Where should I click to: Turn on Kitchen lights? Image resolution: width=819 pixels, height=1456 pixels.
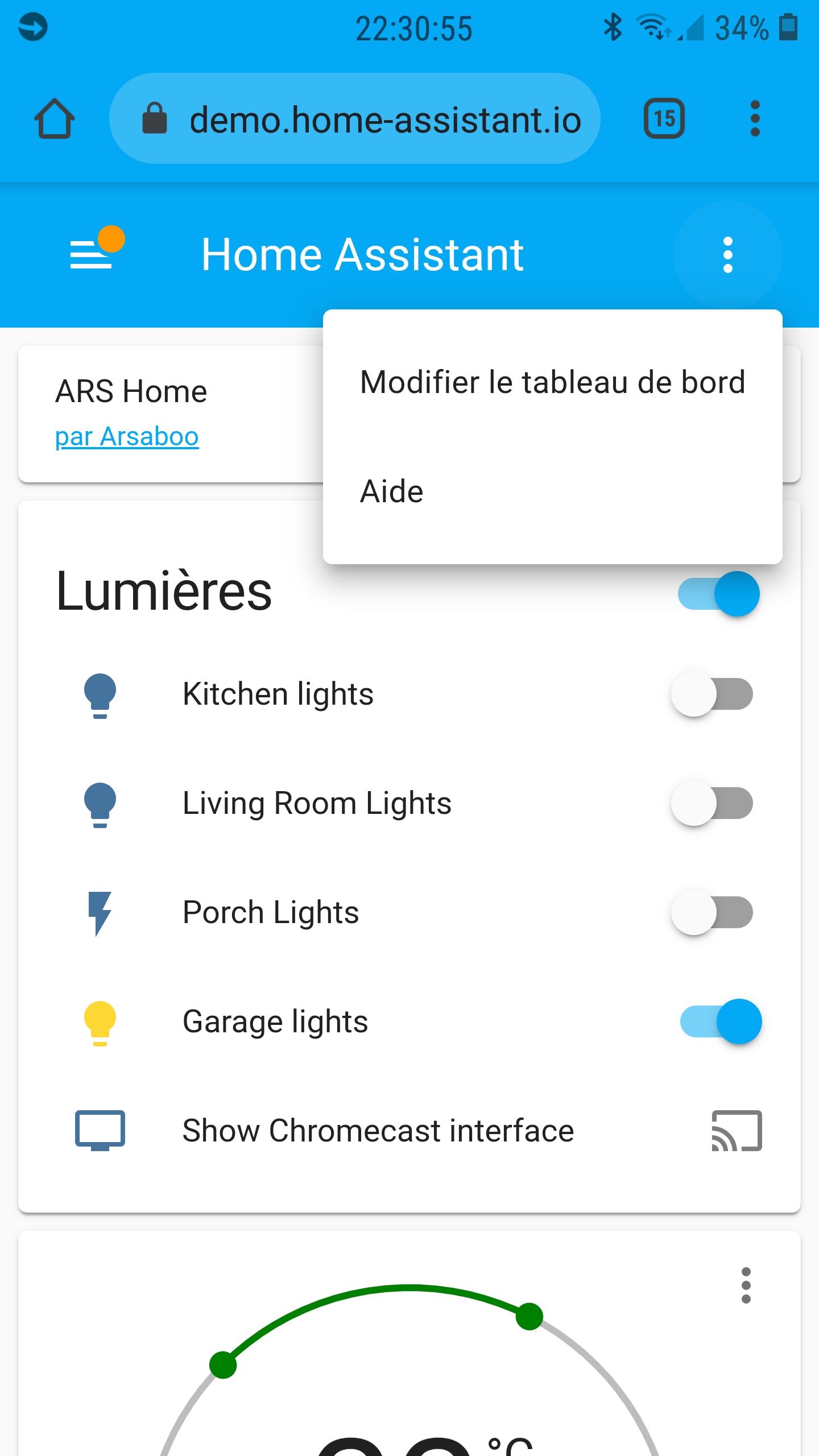tap(712, 694)
